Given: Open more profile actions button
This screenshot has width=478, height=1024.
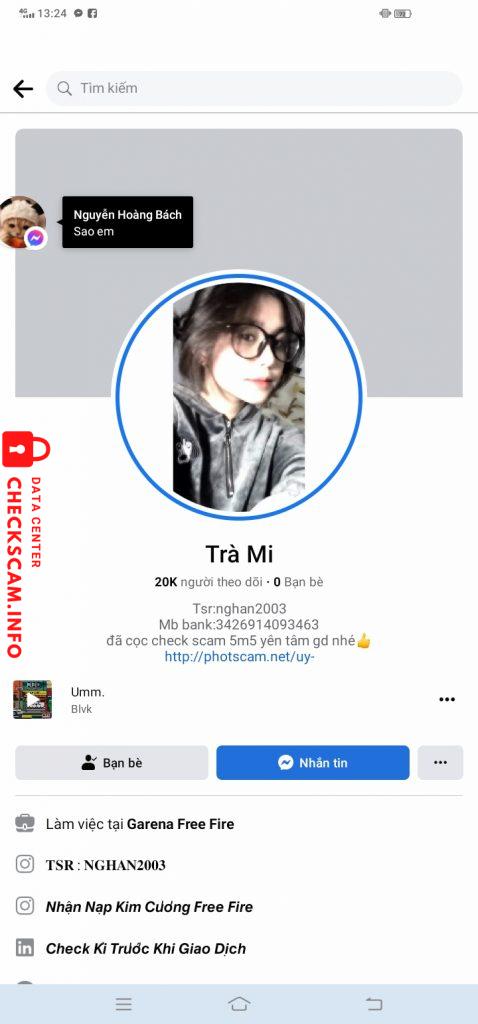Looking at the screenshot, I should [440, 763].
